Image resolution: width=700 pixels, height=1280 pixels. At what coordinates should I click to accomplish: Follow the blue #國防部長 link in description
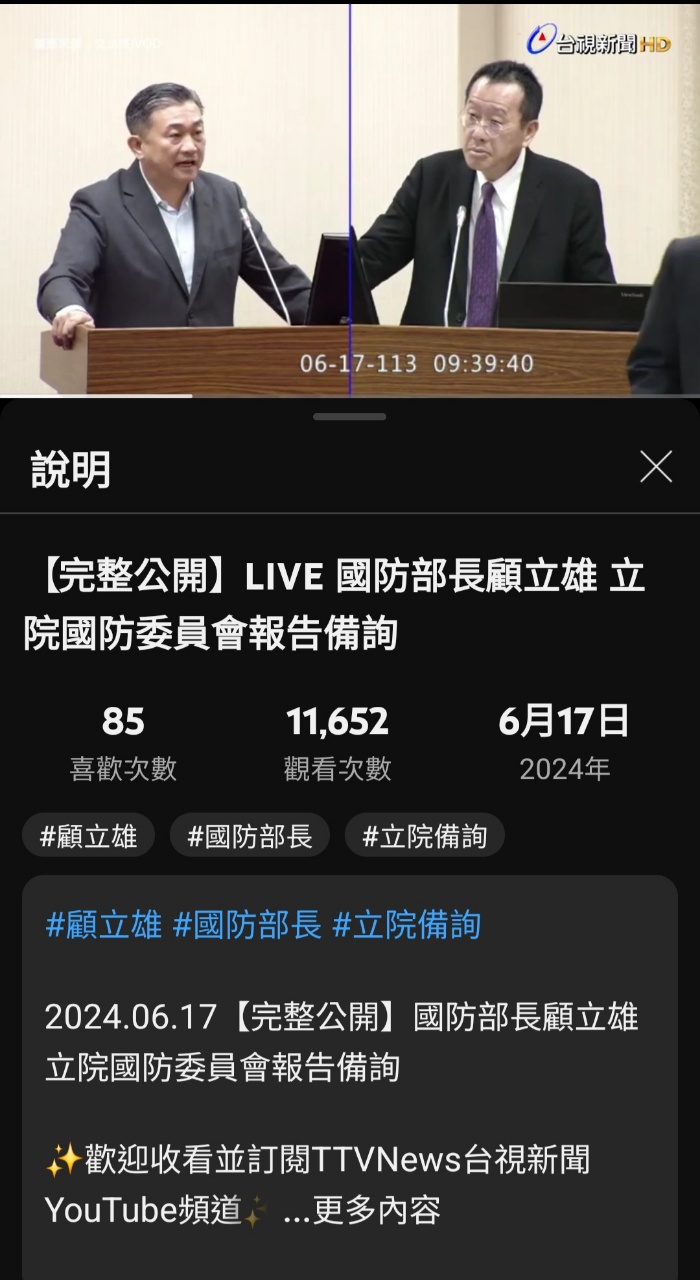pyautogui.click(x=247, y=925)
